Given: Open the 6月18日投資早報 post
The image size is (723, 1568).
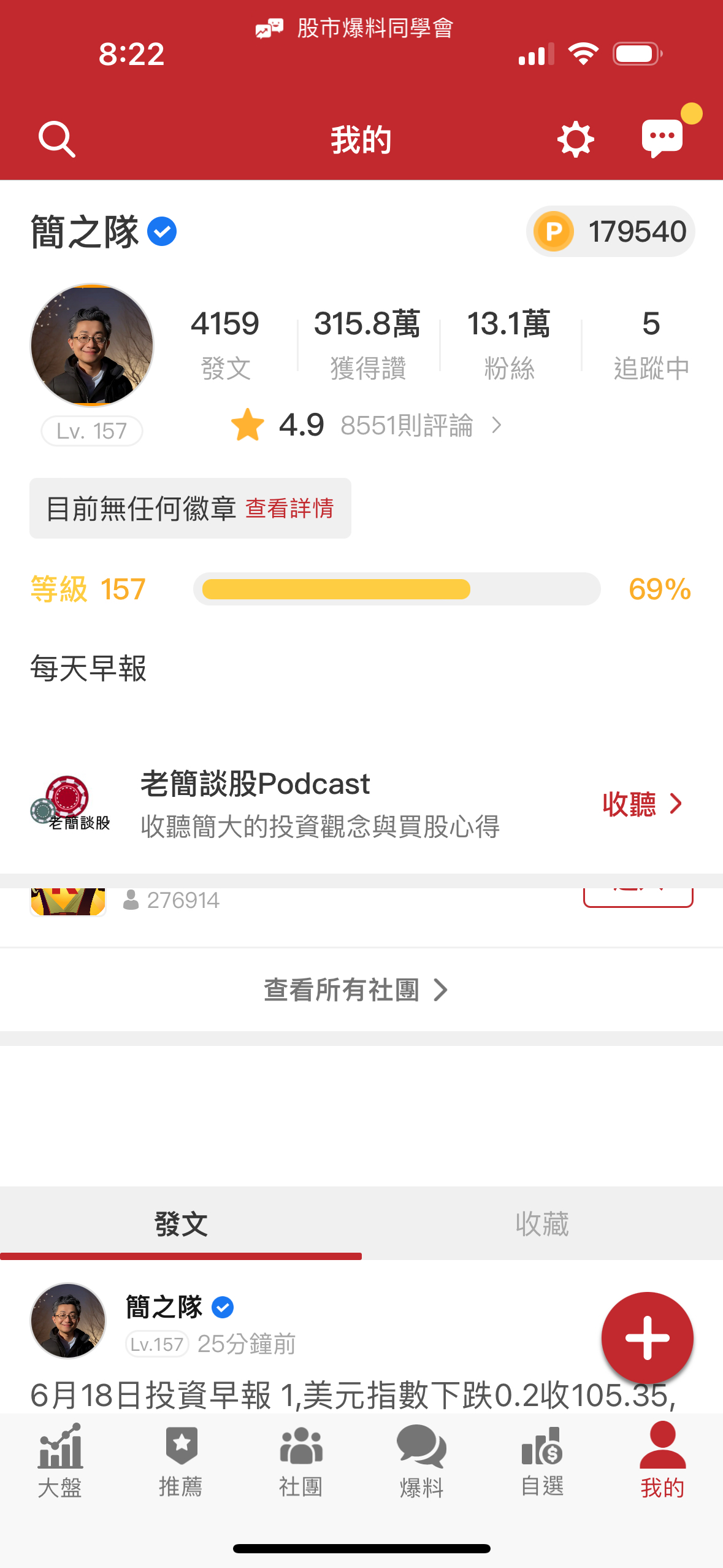Looking at the screenshot, I should 353,1395.
